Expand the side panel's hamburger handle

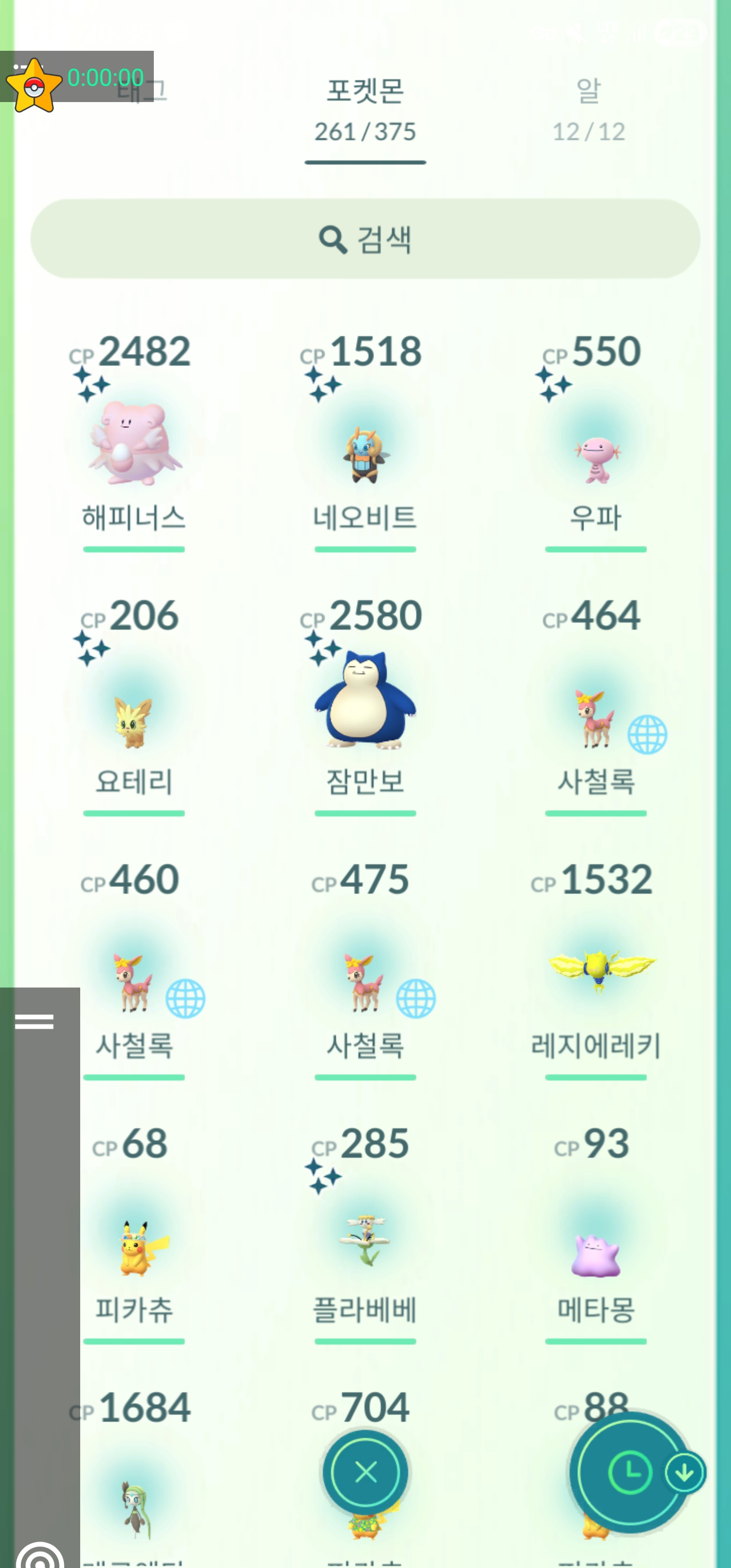coord(34,1022)
